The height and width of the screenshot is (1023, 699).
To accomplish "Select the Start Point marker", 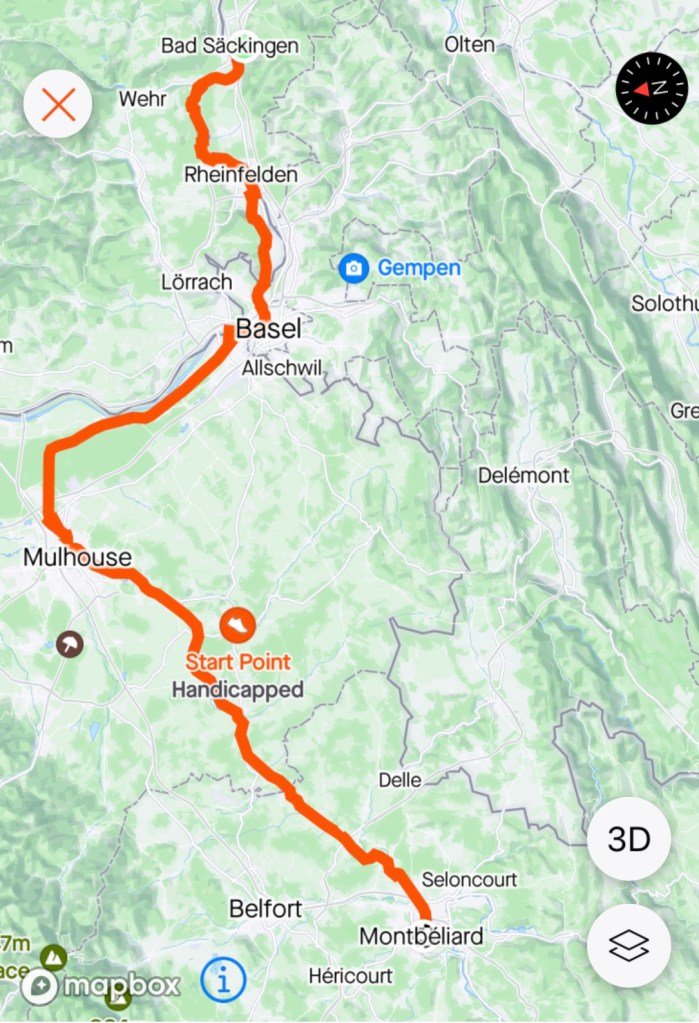I will point(238,627).
